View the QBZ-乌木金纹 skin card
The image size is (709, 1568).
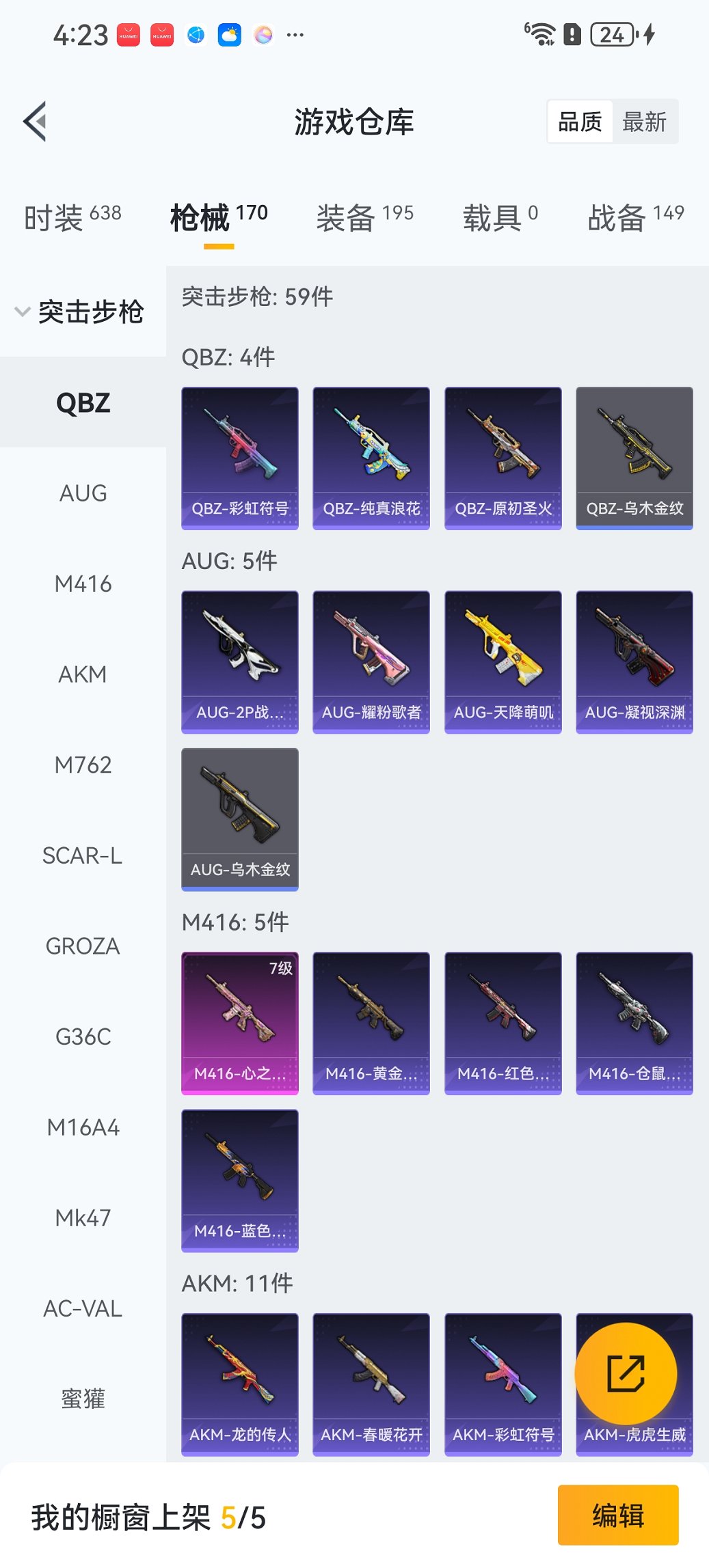tap(634, 458)
